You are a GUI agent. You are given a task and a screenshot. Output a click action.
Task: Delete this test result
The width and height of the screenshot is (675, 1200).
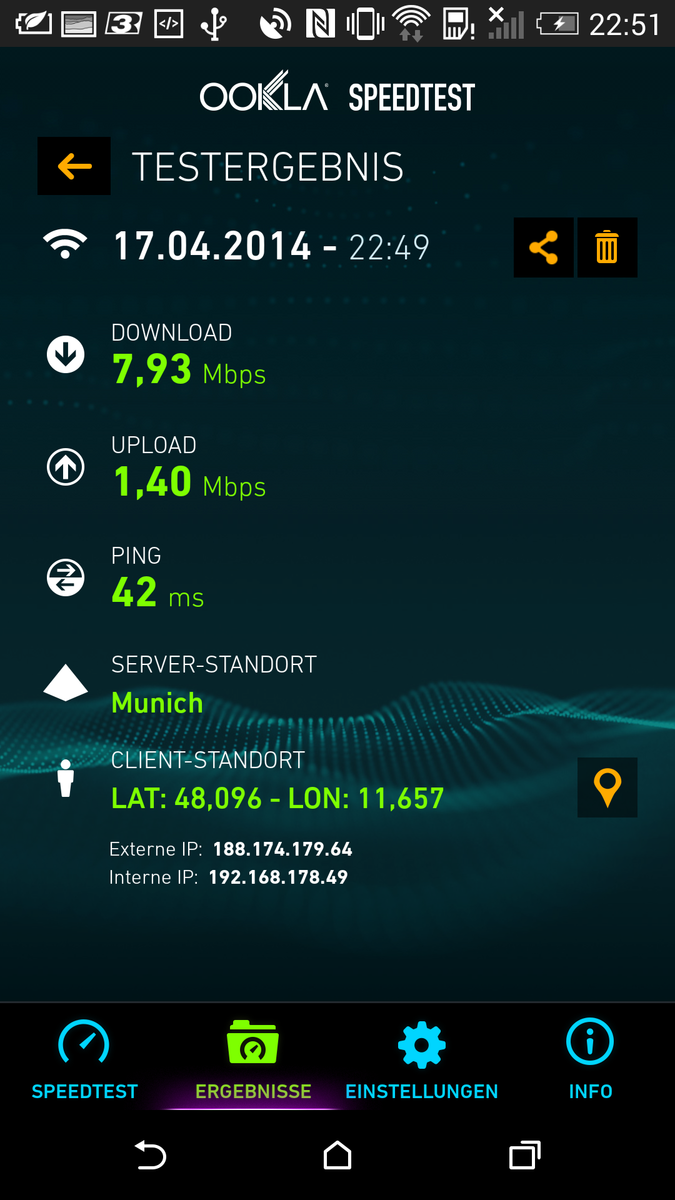pyautogui.click(x=607, y=247)
